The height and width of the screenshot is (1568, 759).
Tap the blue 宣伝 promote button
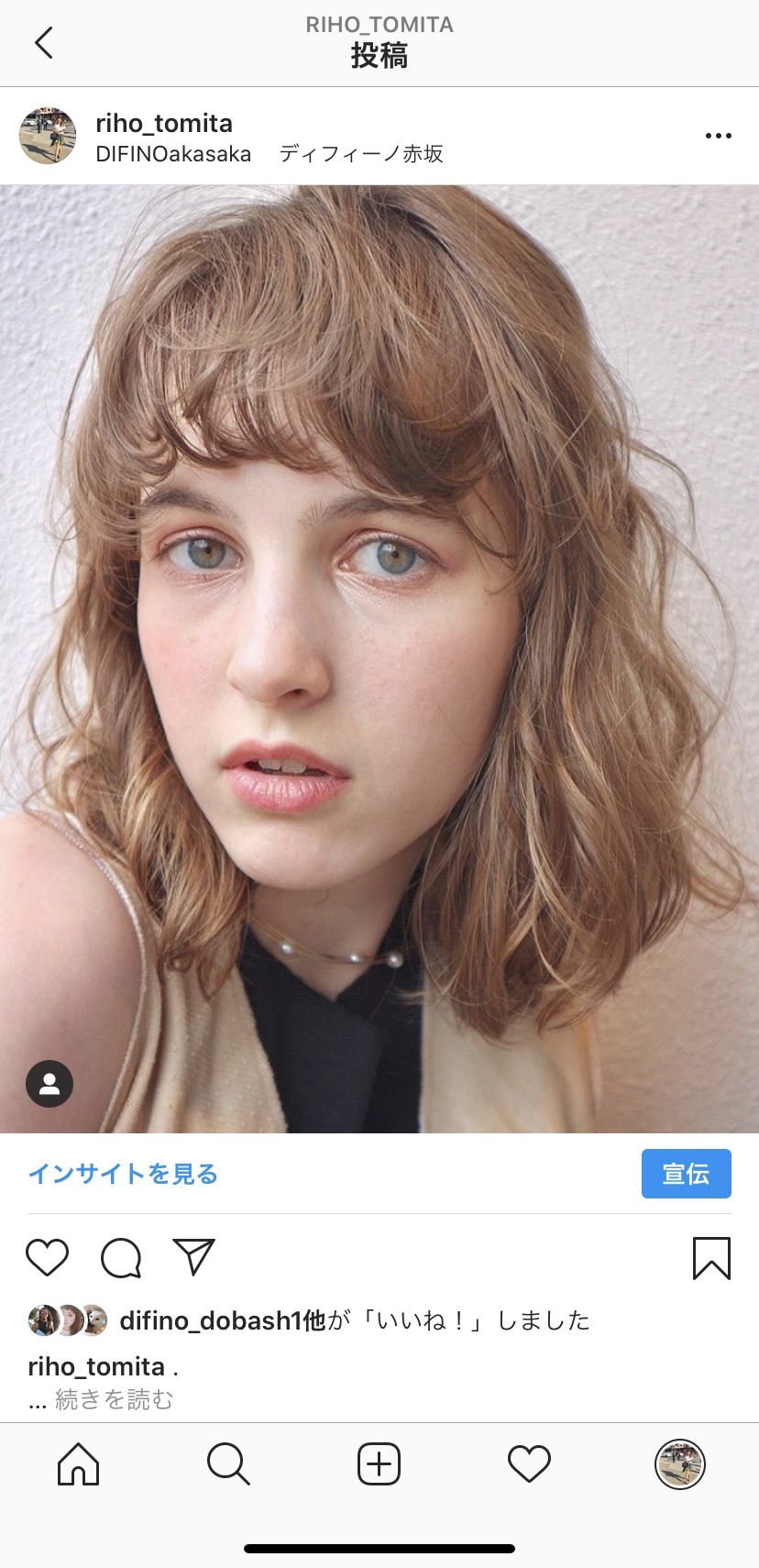pos(686,1174)
